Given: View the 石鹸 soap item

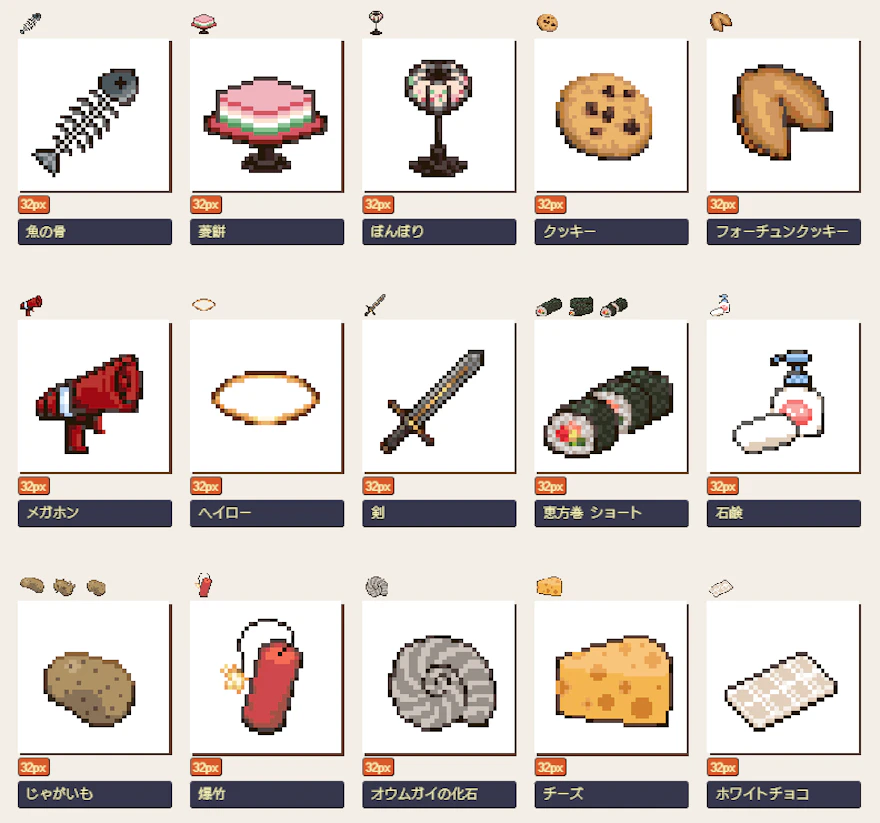Looking at the screenshot, I should point(783,397).
